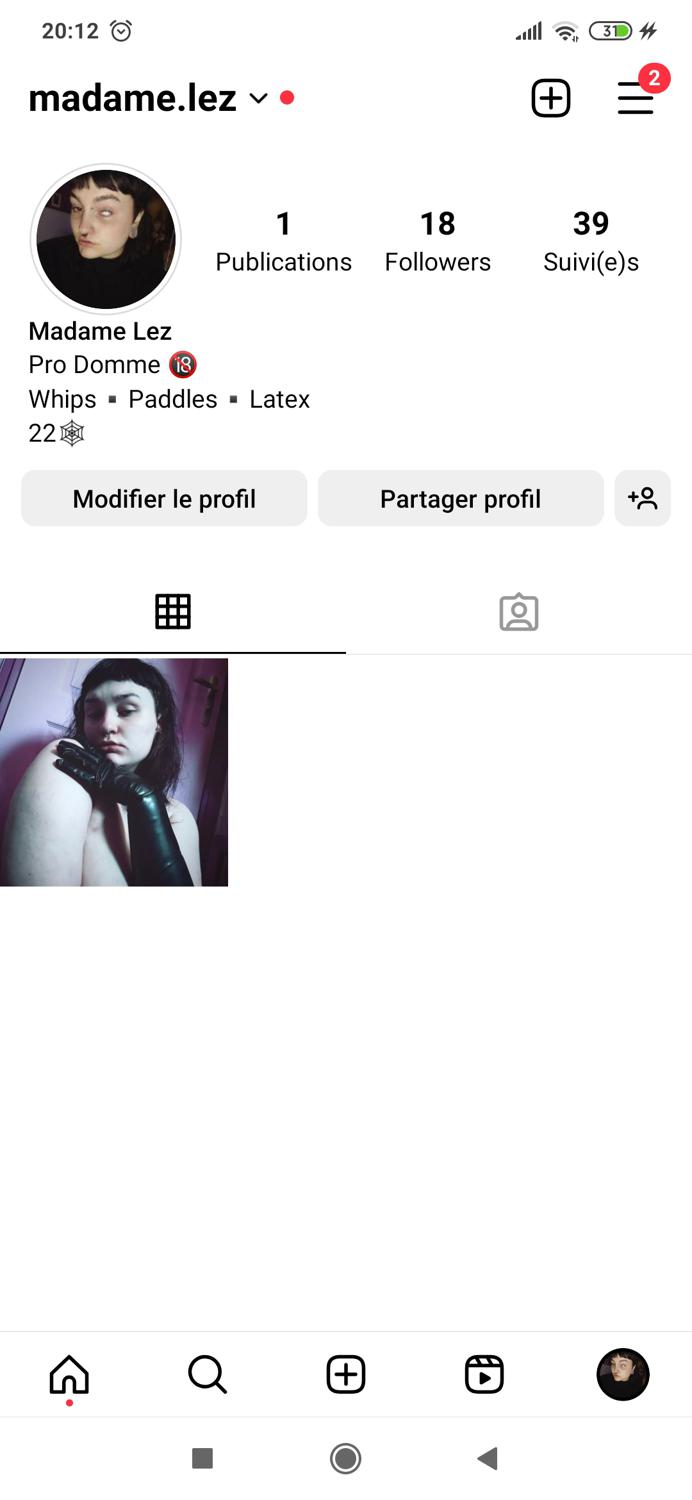Screen dimensions: 692x1500
Task: View the Publications count
Action: tap(284, 241)
